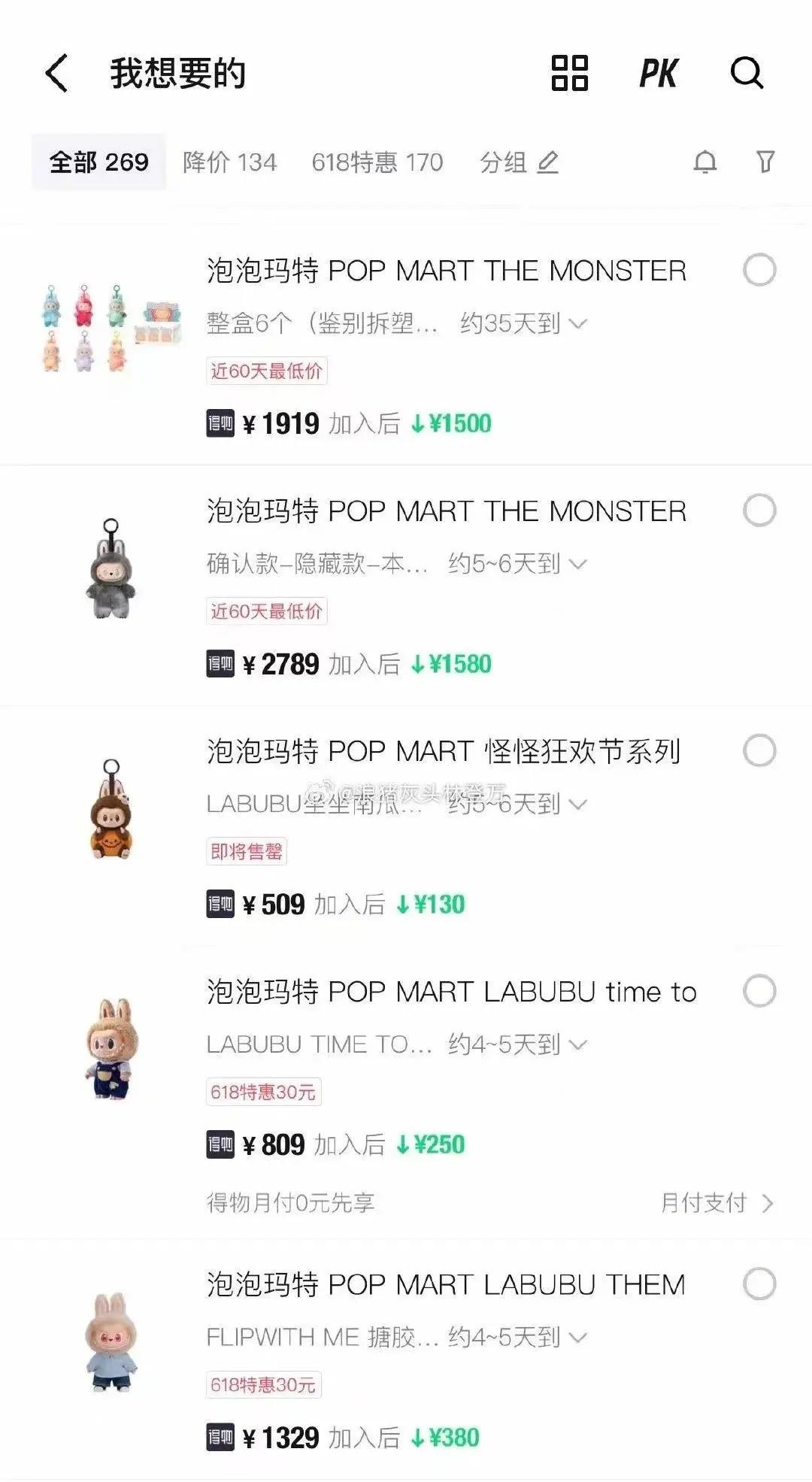Open the PK compare feature
The height and width of the screenshot is (1482, 812).
coord(658,74)
